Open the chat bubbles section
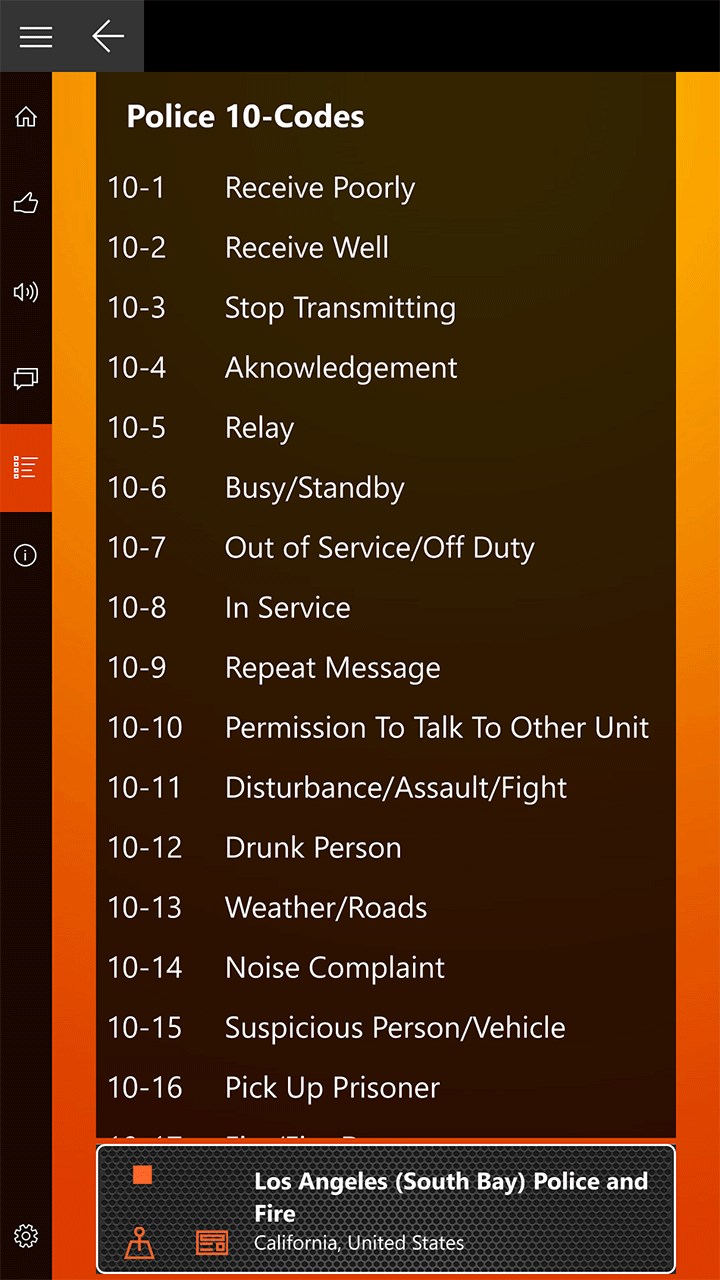Screen dimensions: 720x1280 pos(26,379)
